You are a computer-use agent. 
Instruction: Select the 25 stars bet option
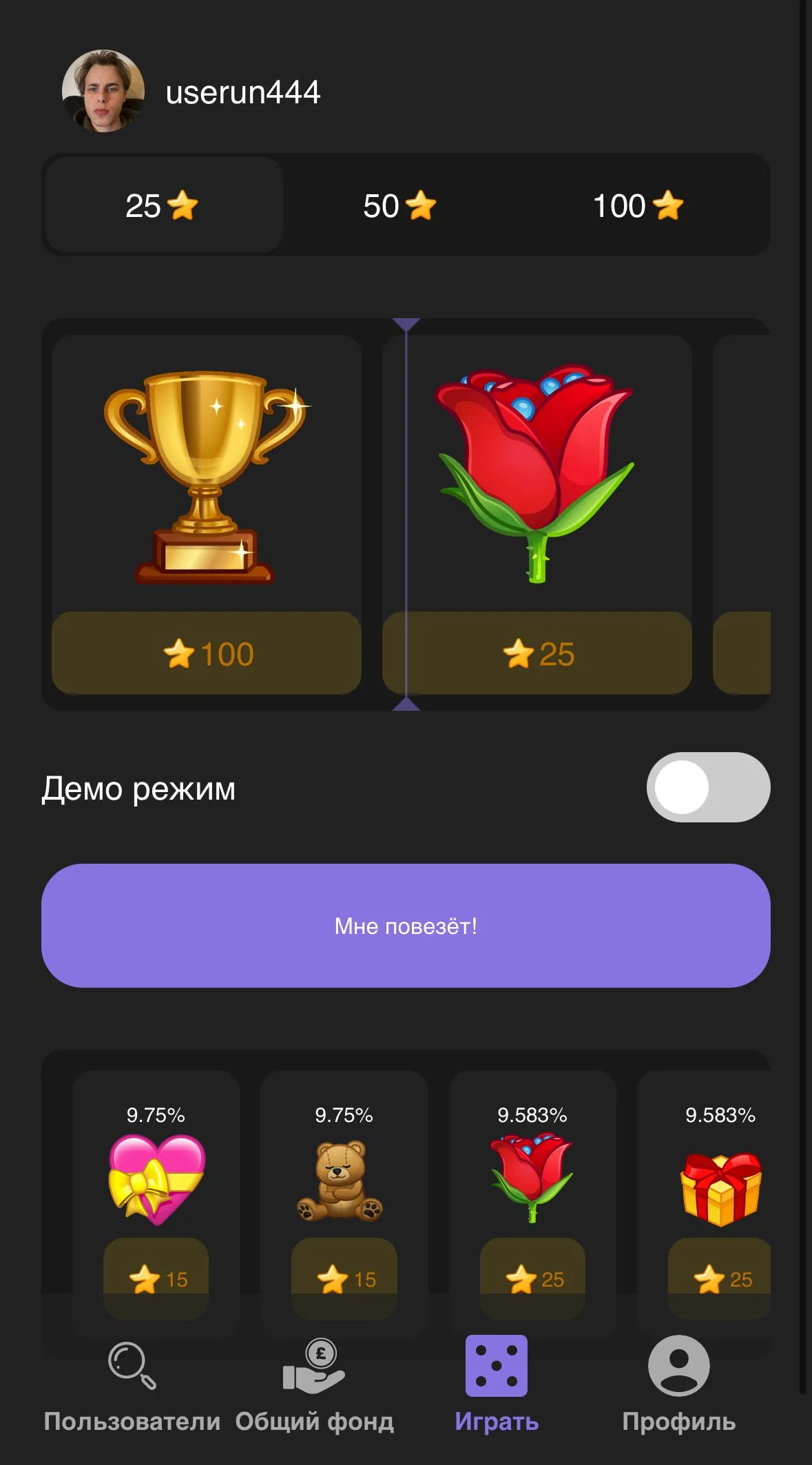[164, 205]
